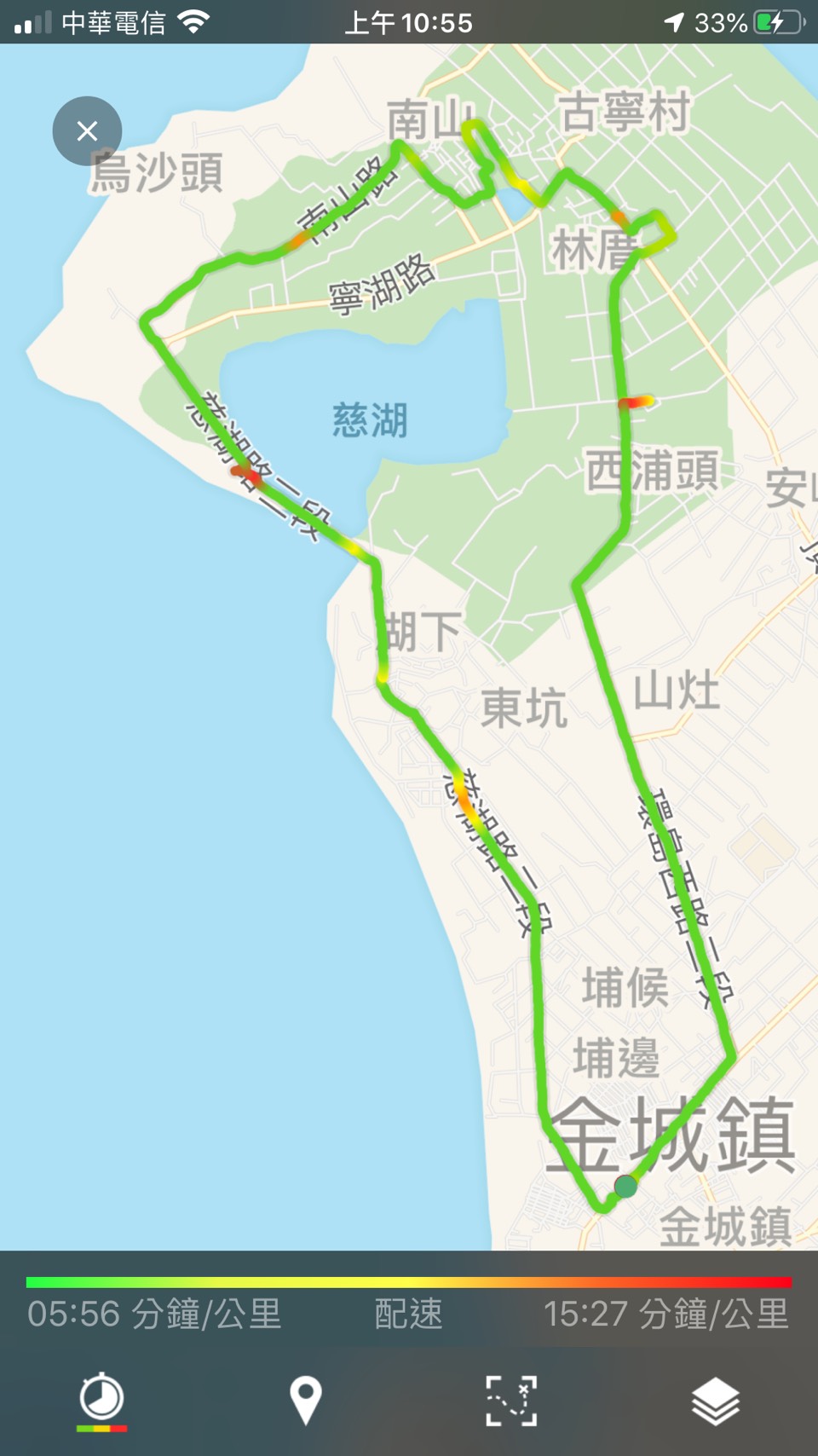Show location pin markers on map
The height and width of the screenshot is (1456, 818).
pos(306,1401)
